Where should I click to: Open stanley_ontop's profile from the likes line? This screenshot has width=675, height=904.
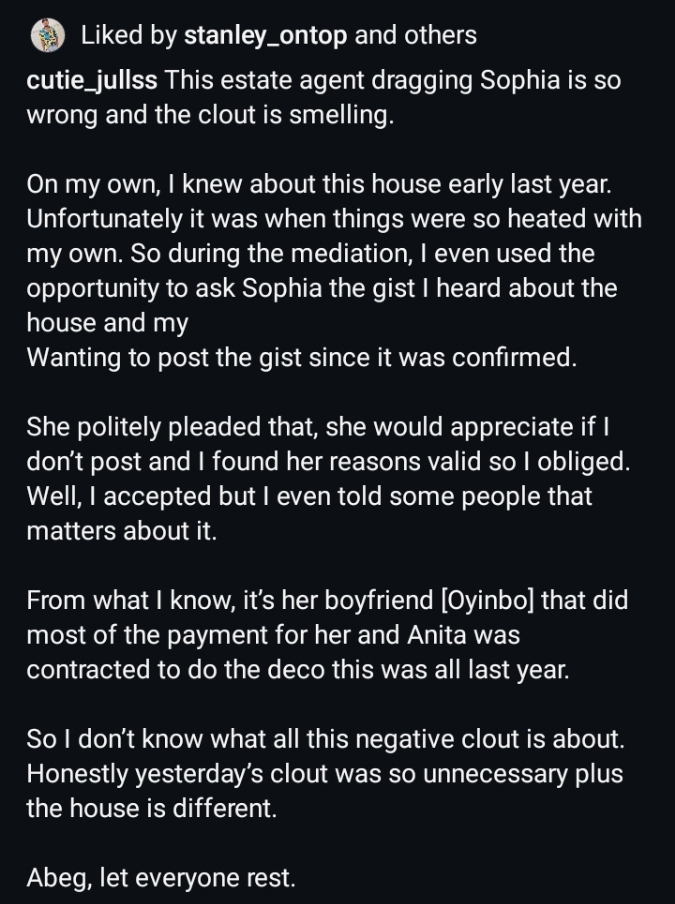pyautogui.click(x=266, y=36)
